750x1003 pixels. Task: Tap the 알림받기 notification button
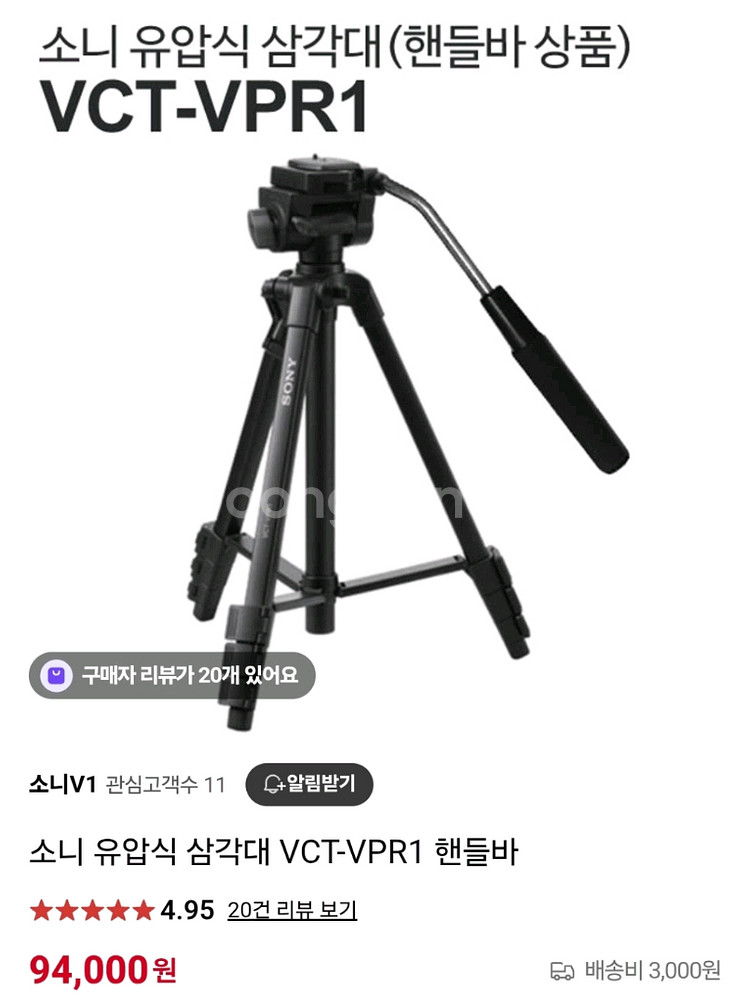309,784
